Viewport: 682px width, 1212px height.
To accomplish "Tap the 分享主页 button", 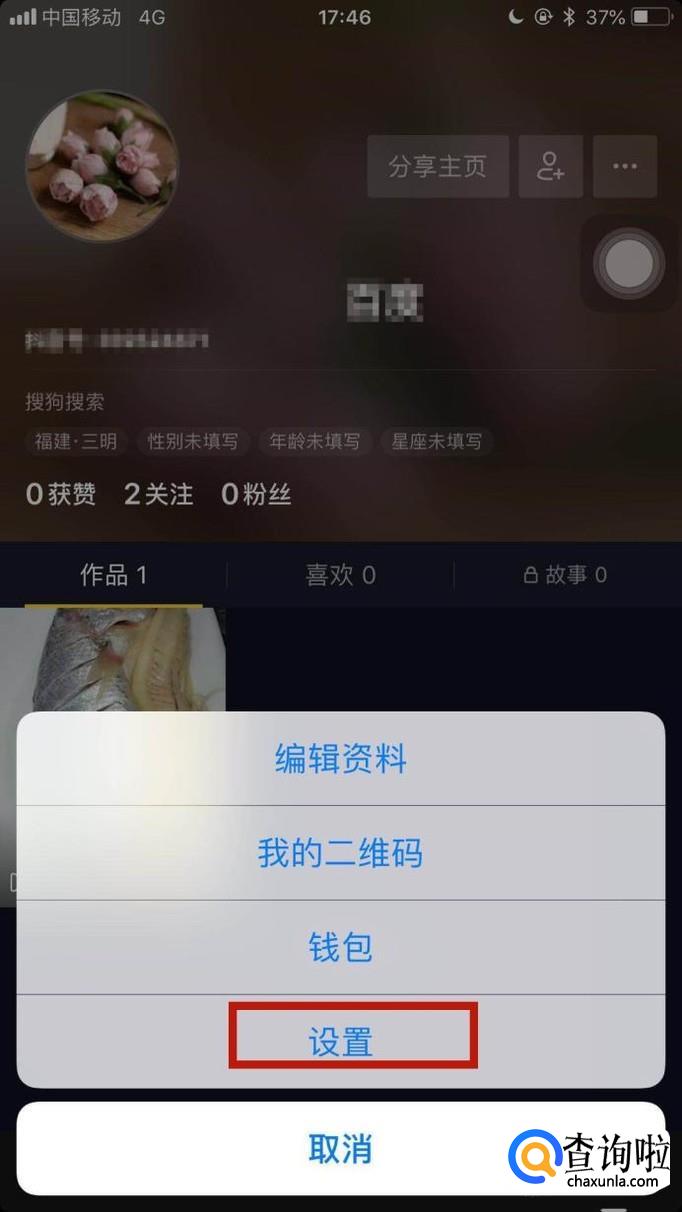I will click(437, 166).
